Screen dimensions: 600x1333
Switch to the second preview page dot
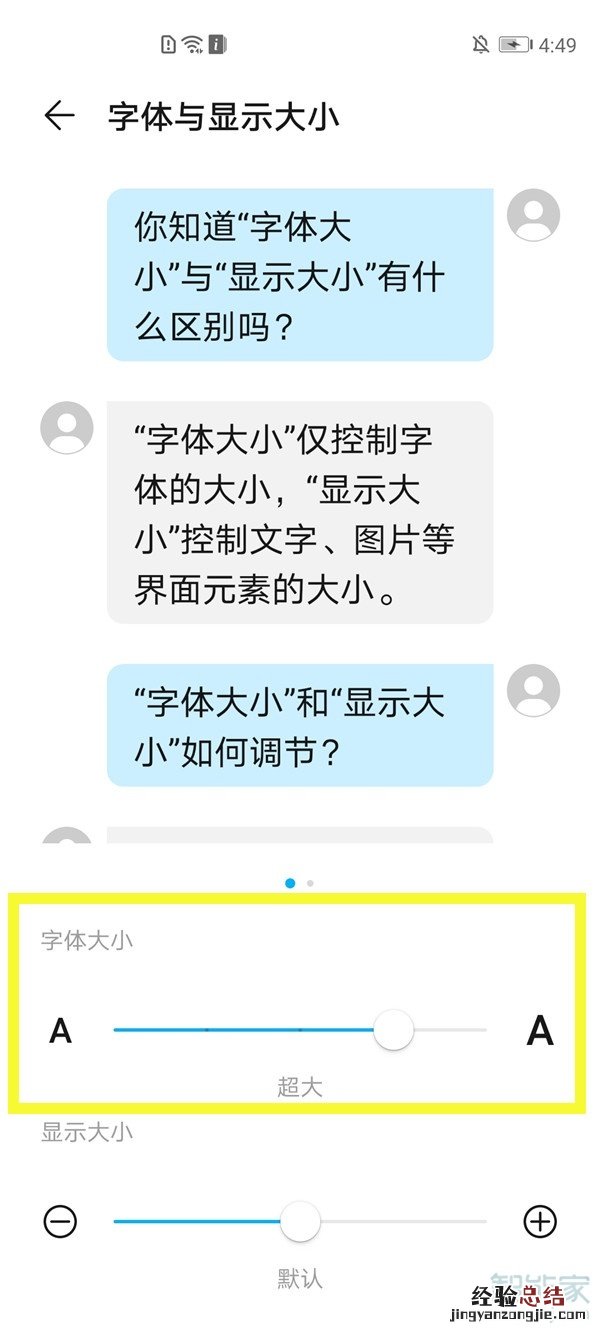tap(311, 883)
